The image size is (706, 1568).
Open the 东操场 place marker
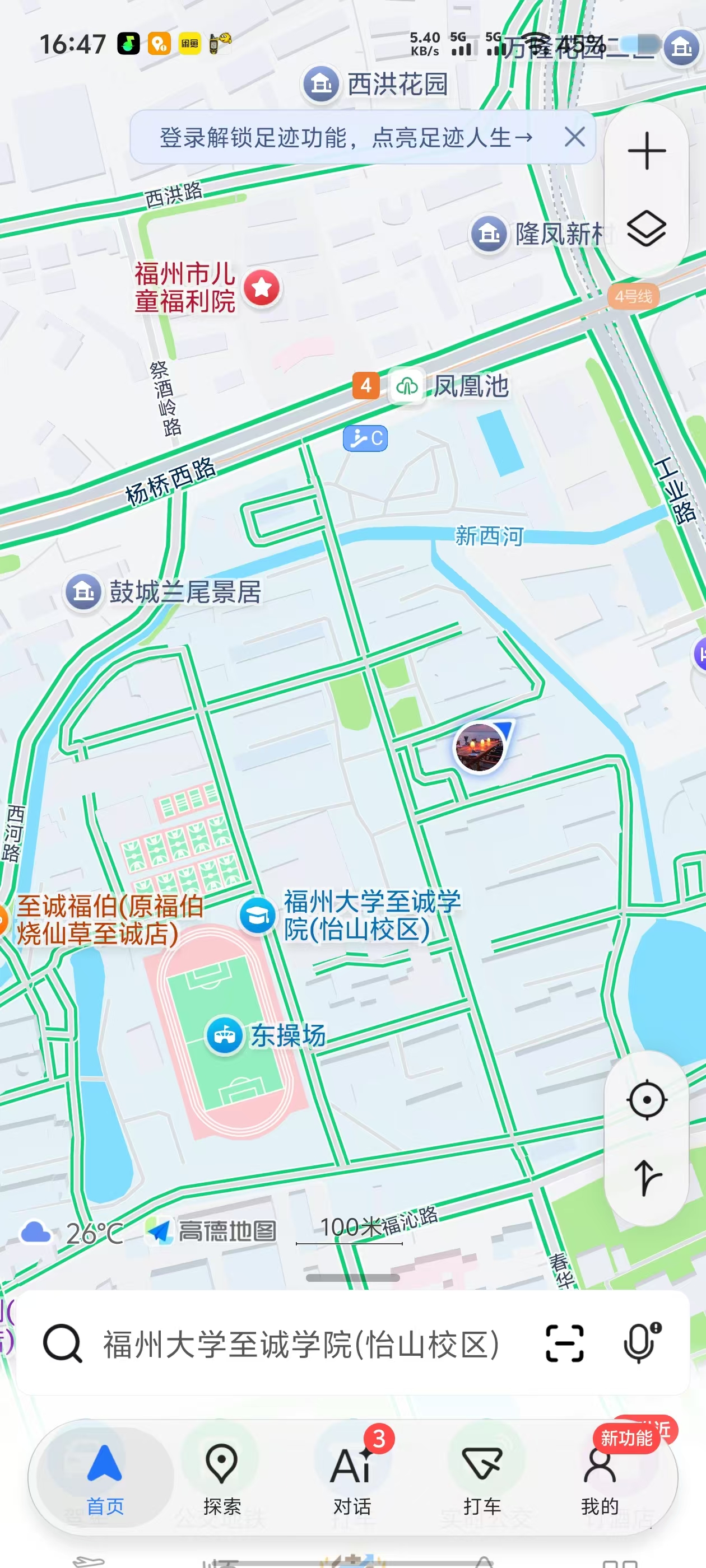tap(266, 1035)
